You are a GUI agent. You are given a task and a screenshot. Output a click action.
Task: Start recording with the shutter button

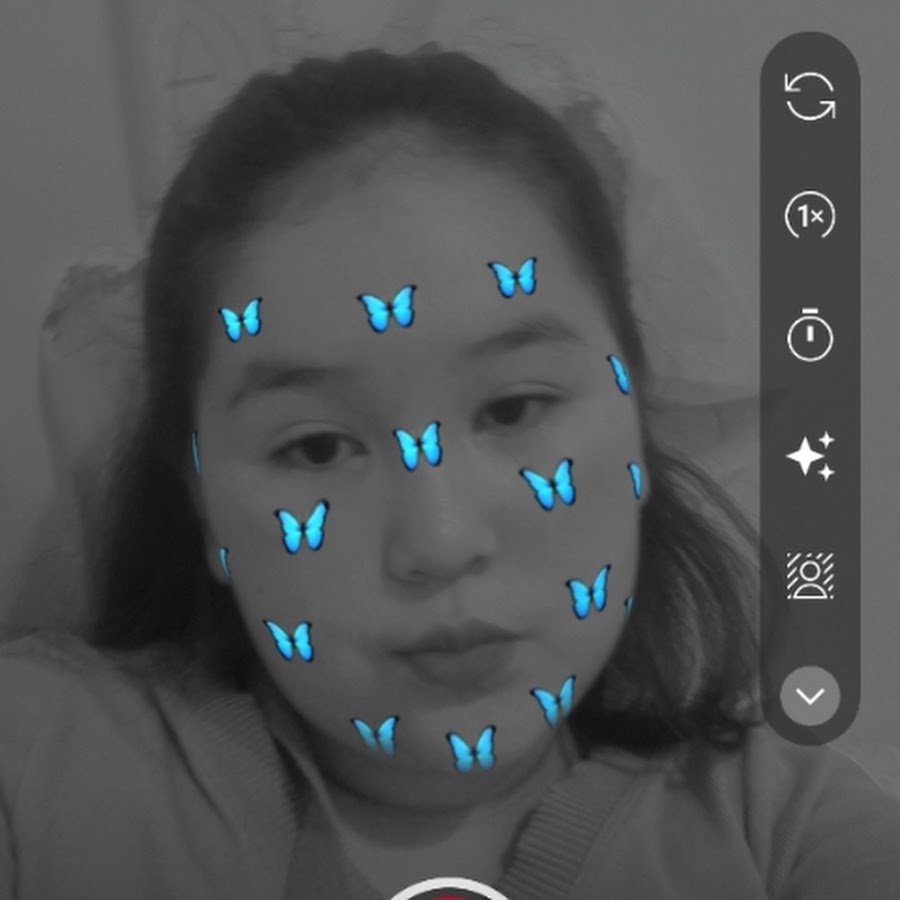450,890
